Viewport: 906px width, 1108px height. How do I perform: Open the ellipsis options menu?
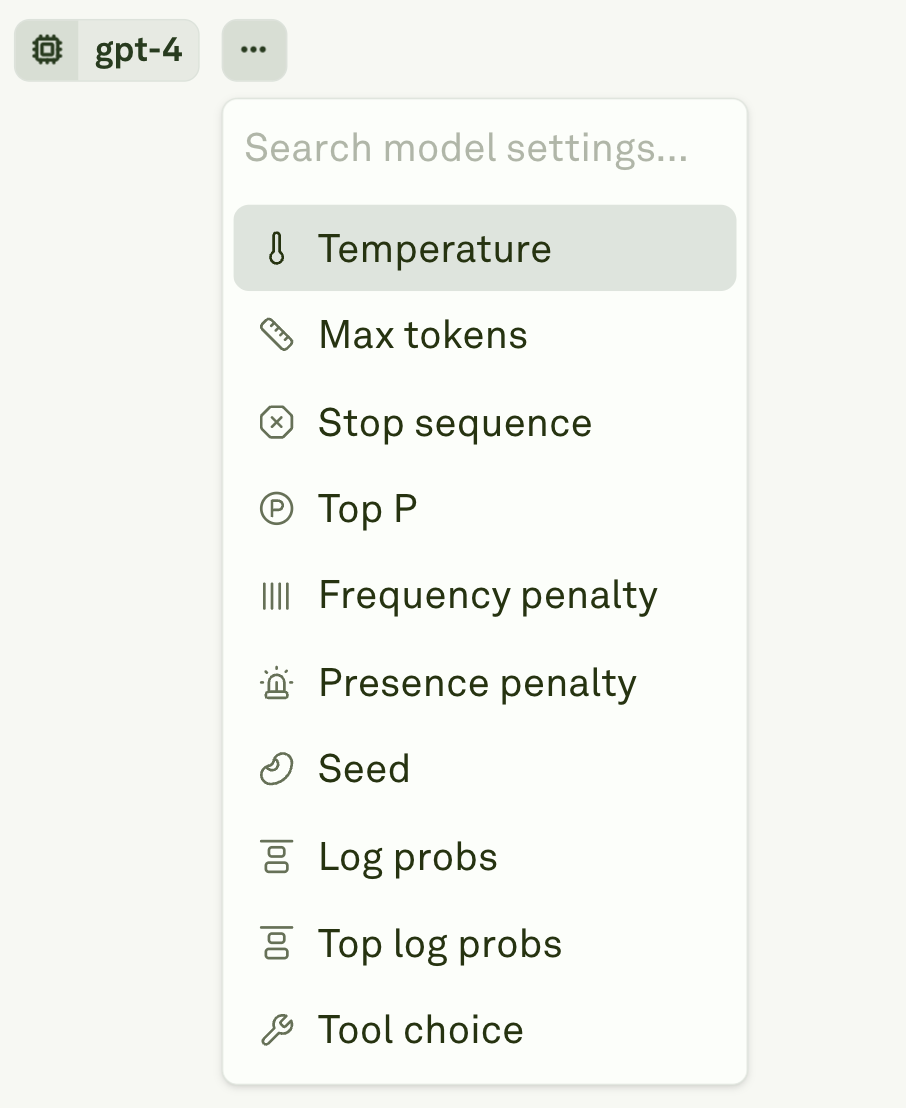(254, 50)
